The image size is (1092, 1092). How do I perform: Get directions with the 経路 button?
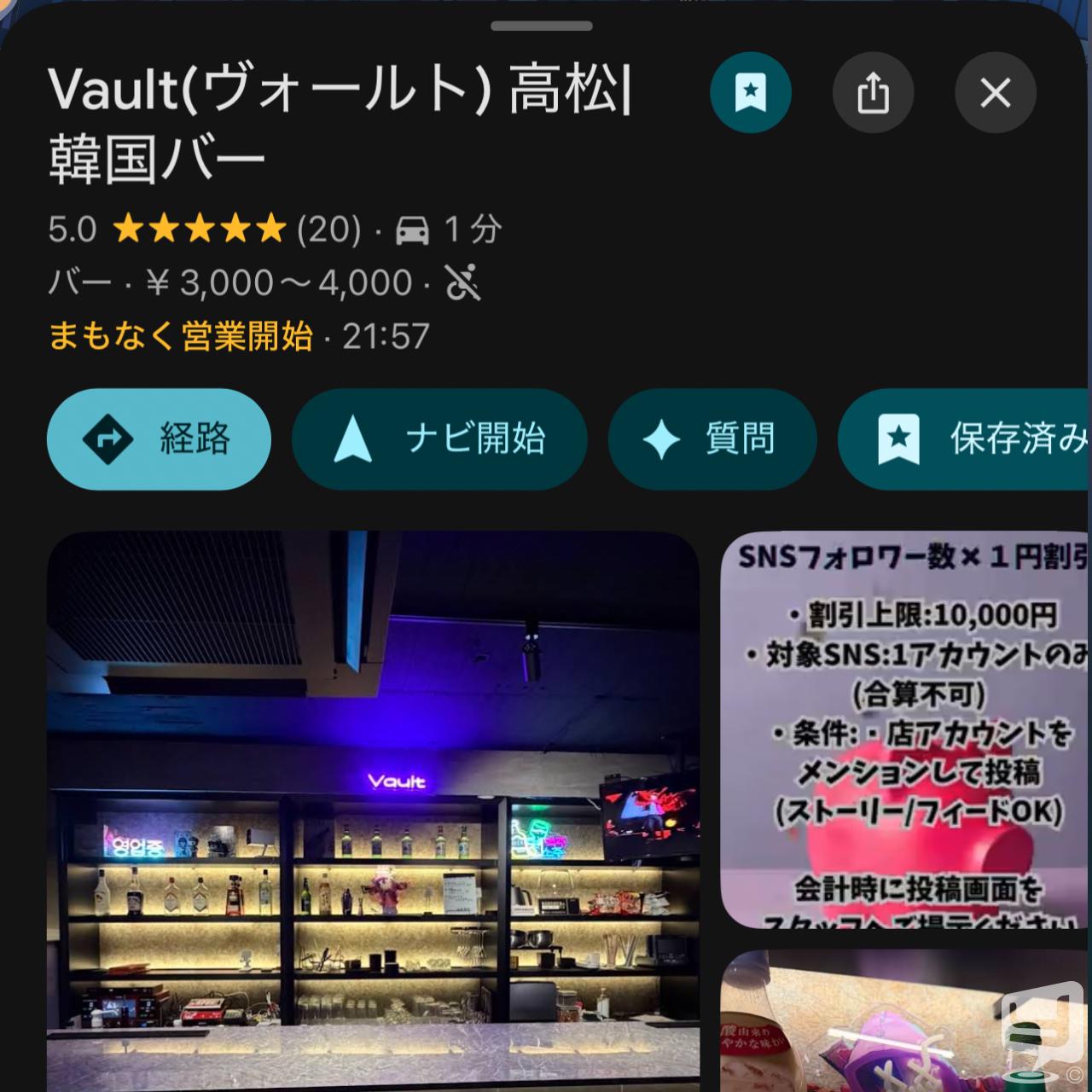click(159, 439)
